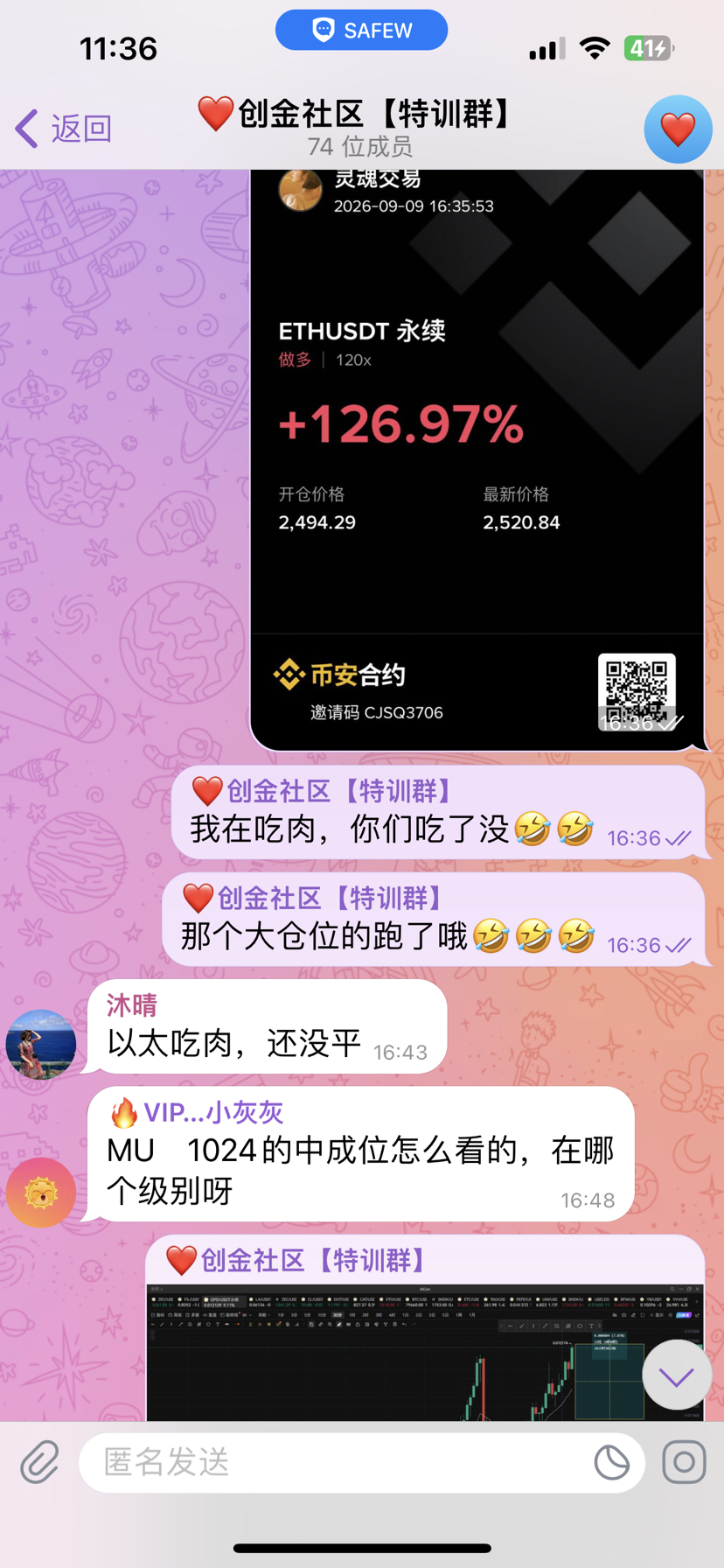Focus the 匿名发送 message input field
The height and width of the screenshot is (1568, 724).
341,1462
